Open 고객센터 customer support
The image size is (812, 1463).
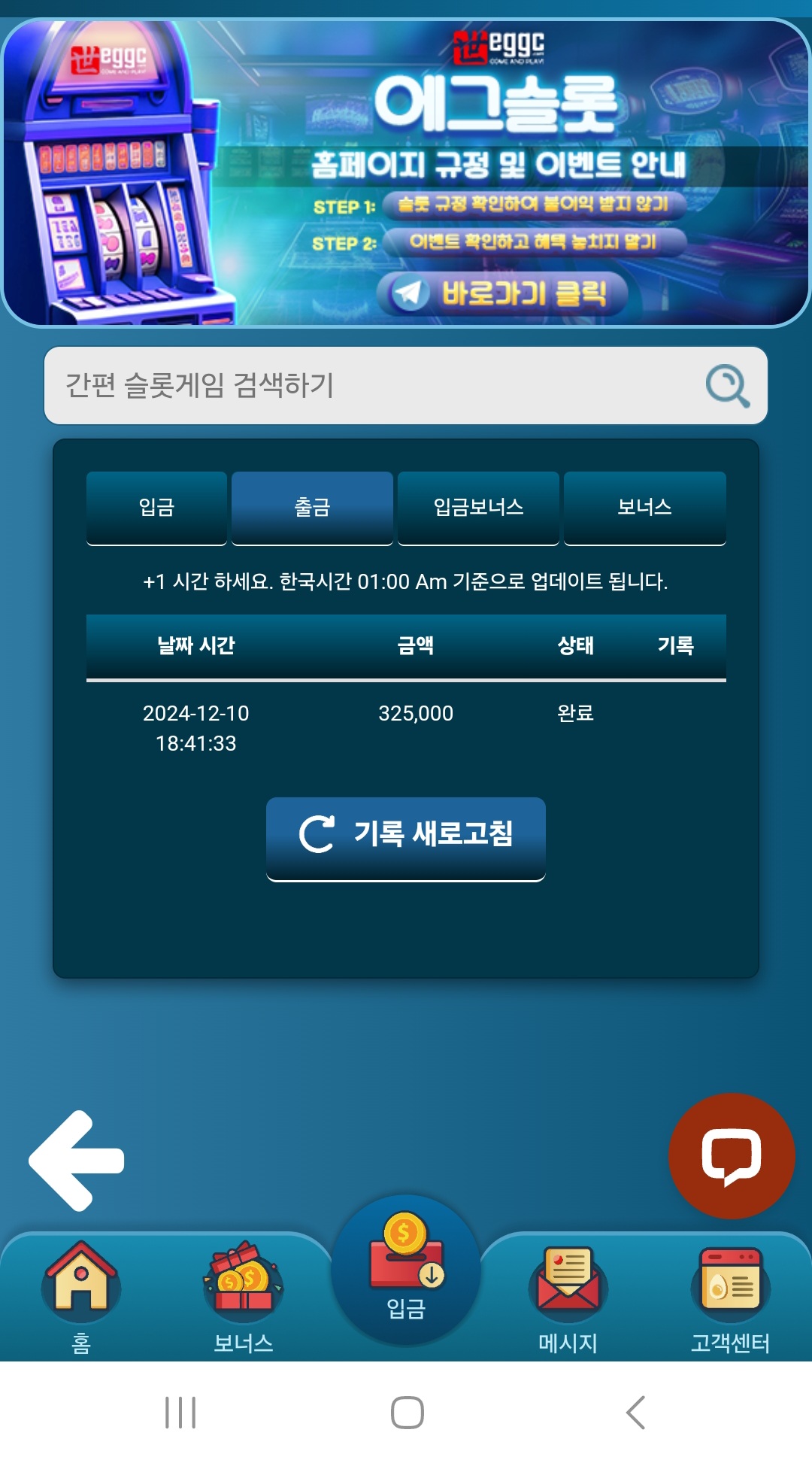click(730, 1295)
